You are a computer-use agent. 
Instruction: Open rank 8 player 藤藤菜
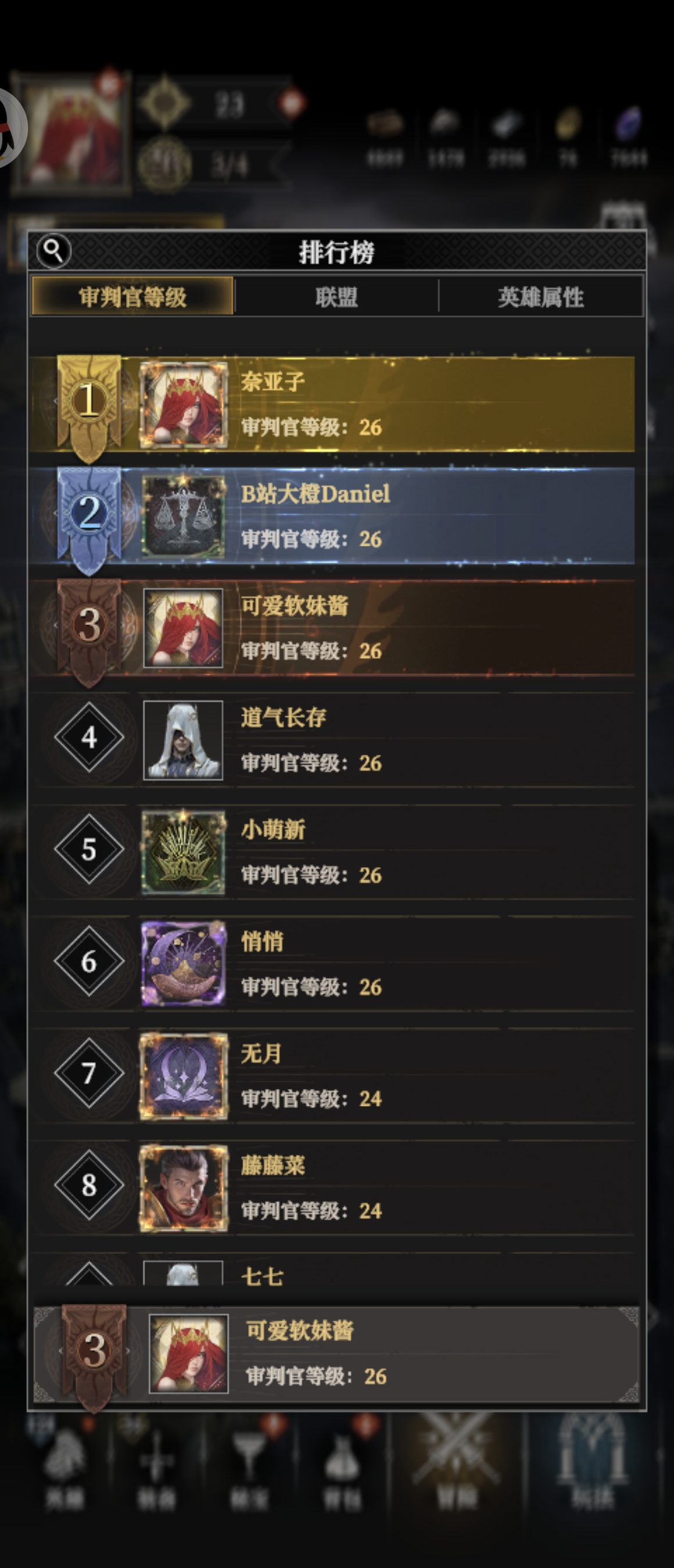coord(332,1188)
